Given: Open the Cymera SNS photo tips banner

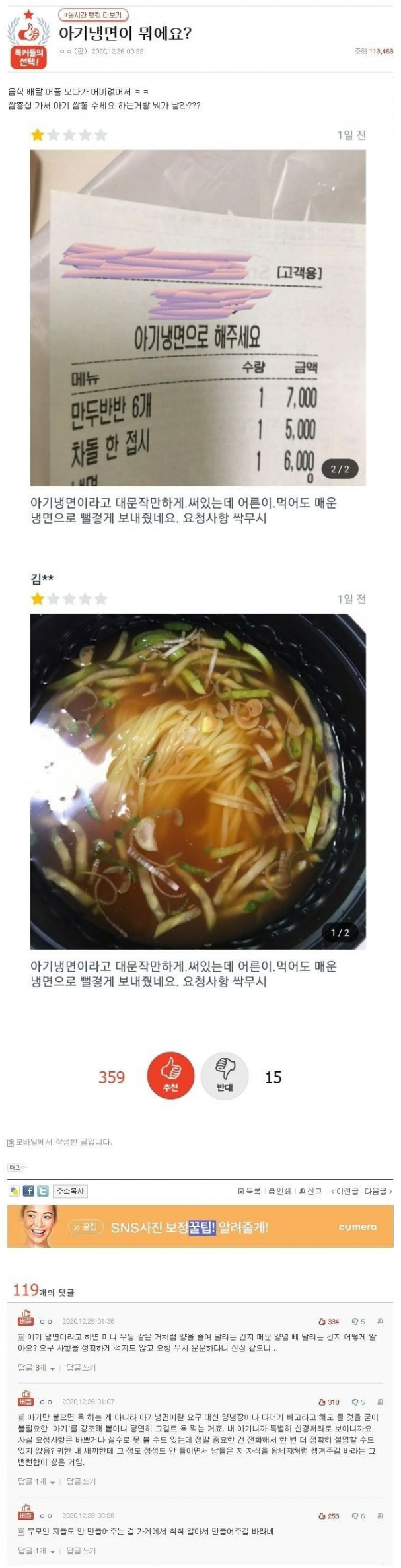Looking at the screenshot, I should coord(200,1227).
